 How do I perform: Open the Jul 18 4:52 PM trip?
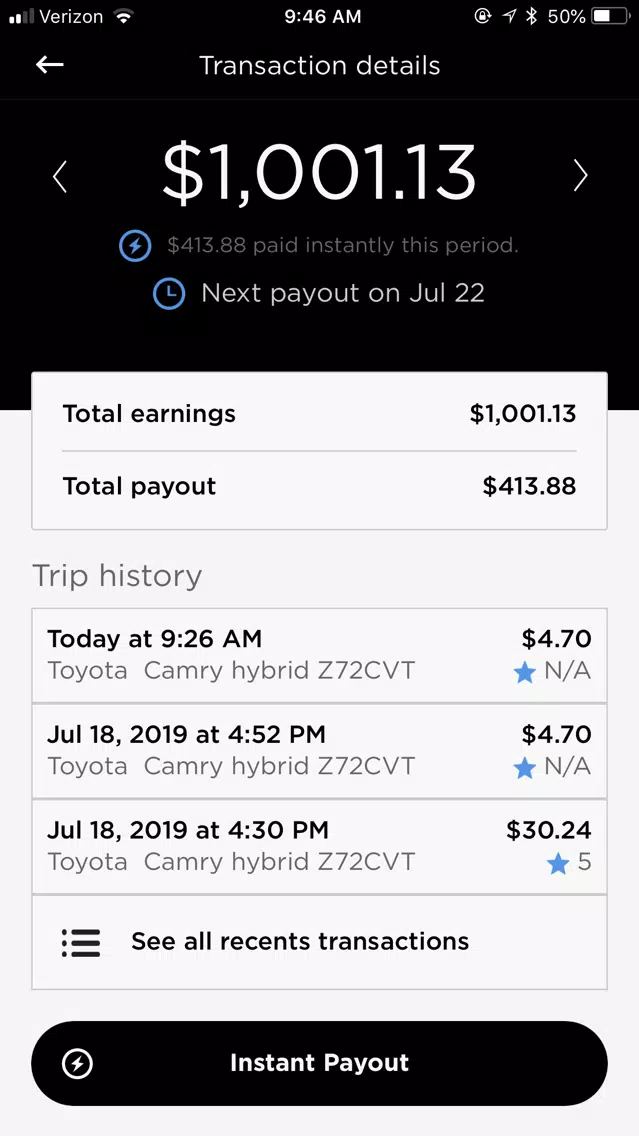[x=320, y=751]
